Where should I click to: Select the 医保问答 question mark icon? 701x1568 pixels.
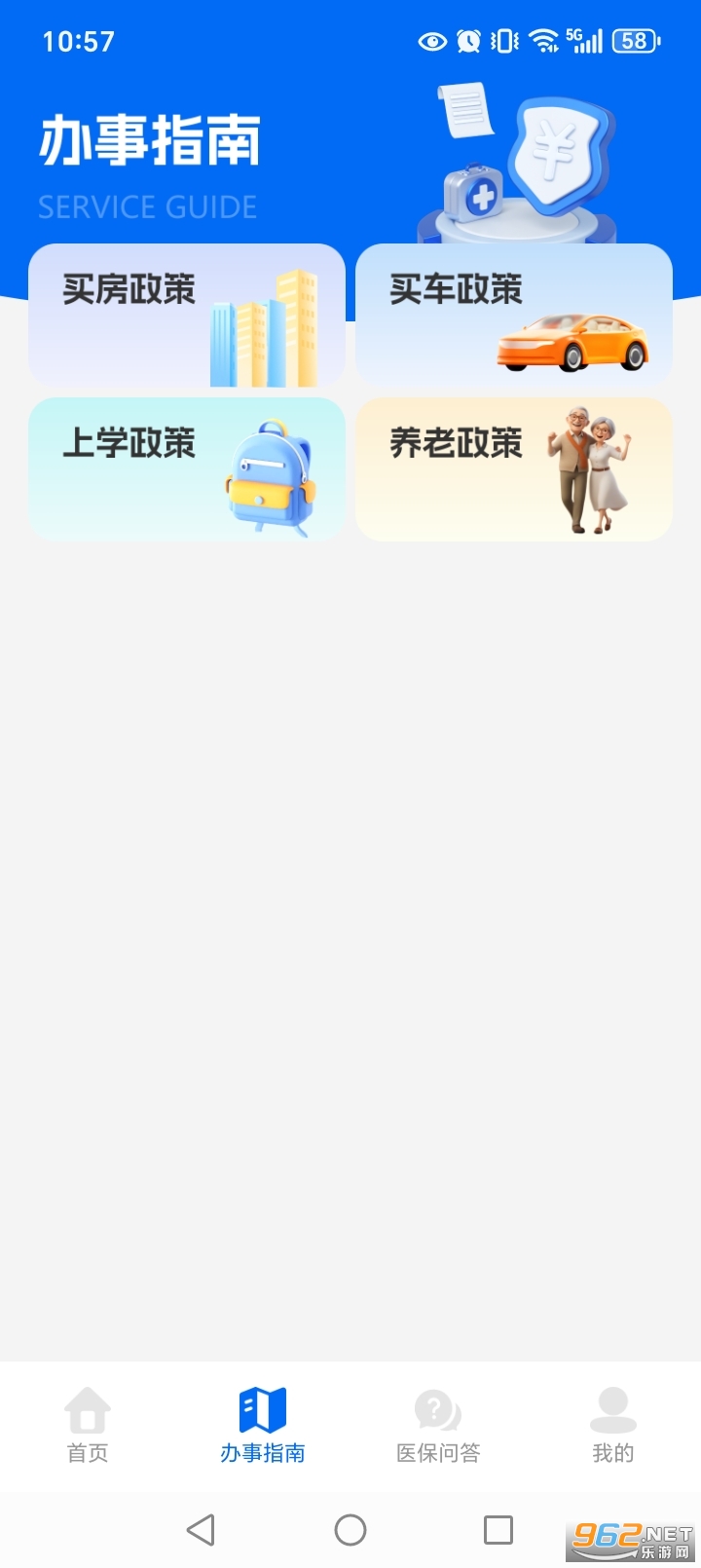(x=437, y=1409)
